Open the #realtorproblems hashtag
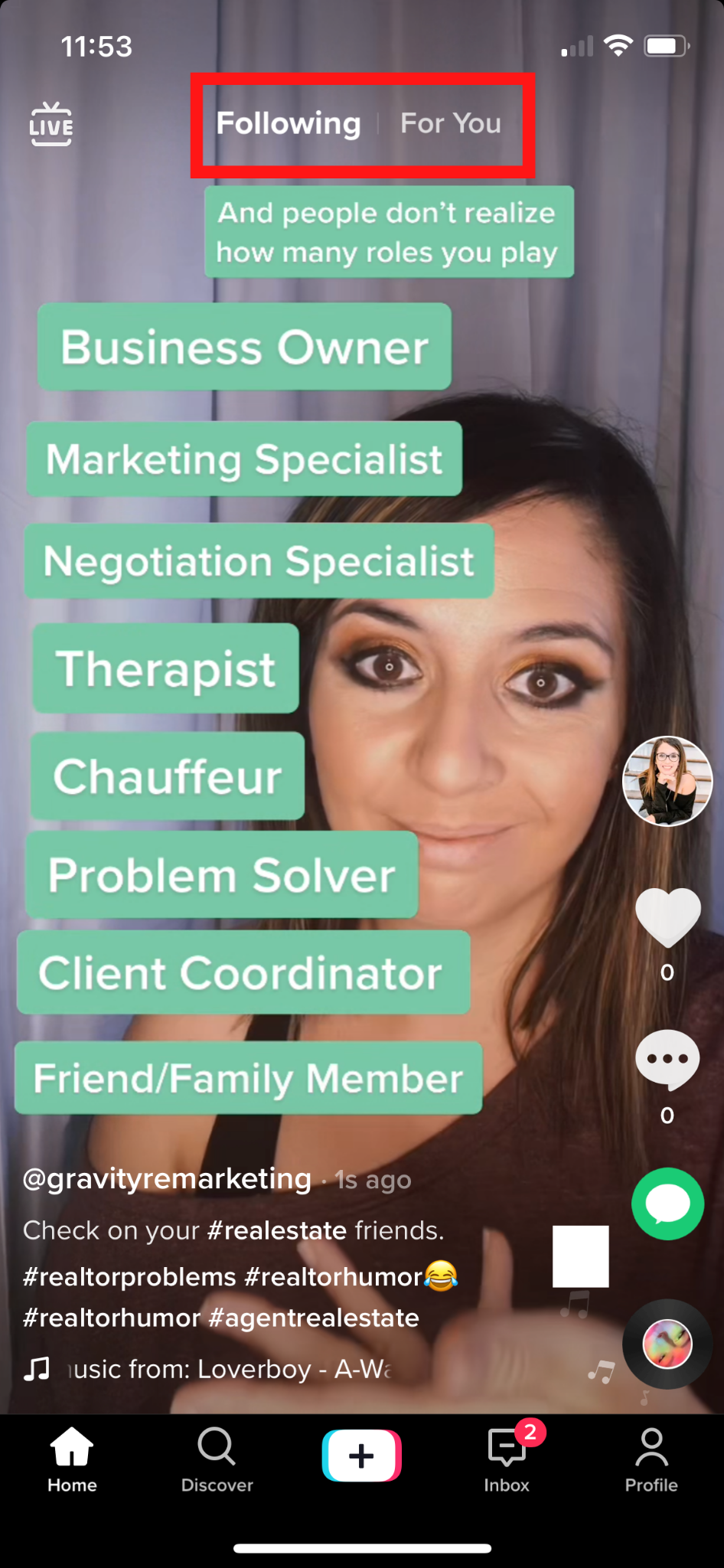This screenshot has height=1568, width=724. (x=129, y=1276)
